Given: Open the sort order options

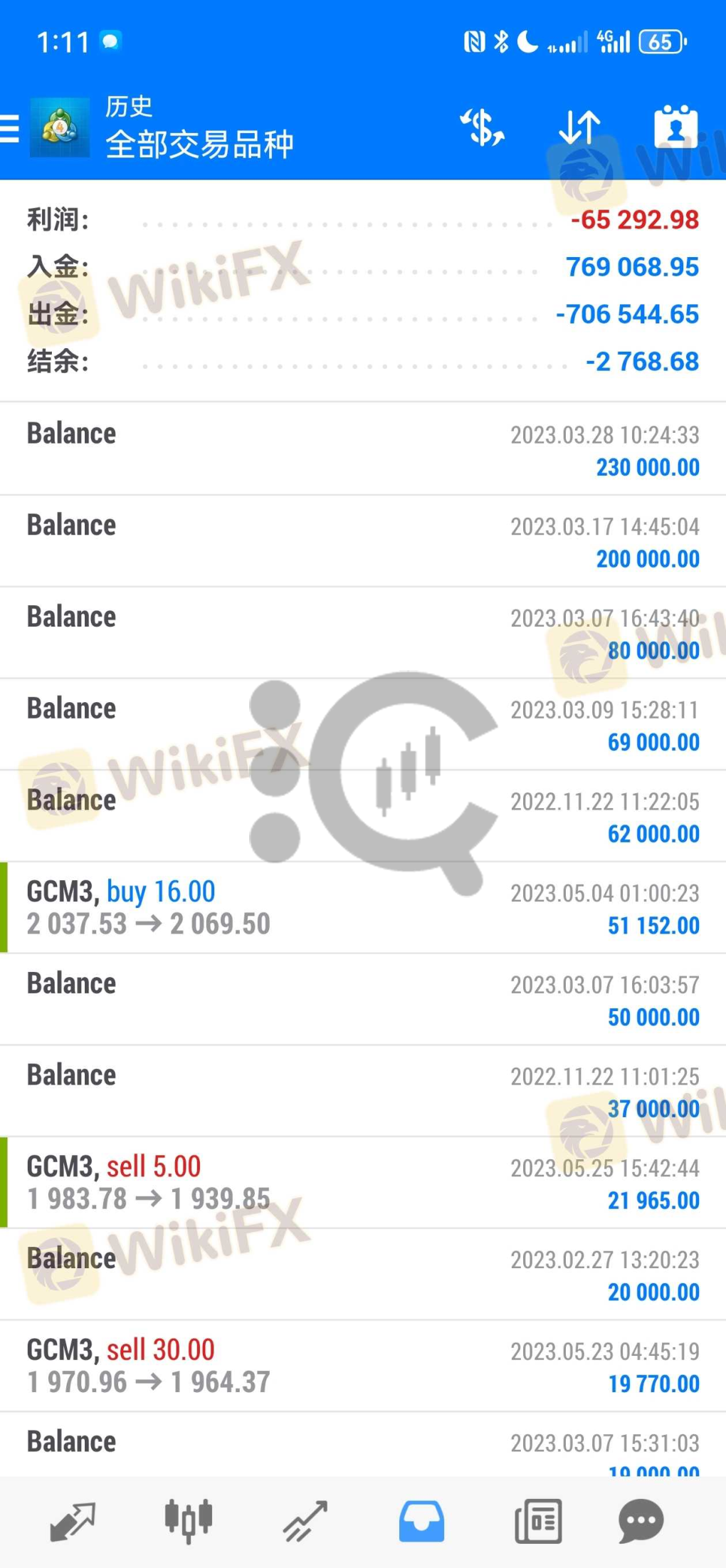Looking at the screenshot, I should (x=579, y=128).
